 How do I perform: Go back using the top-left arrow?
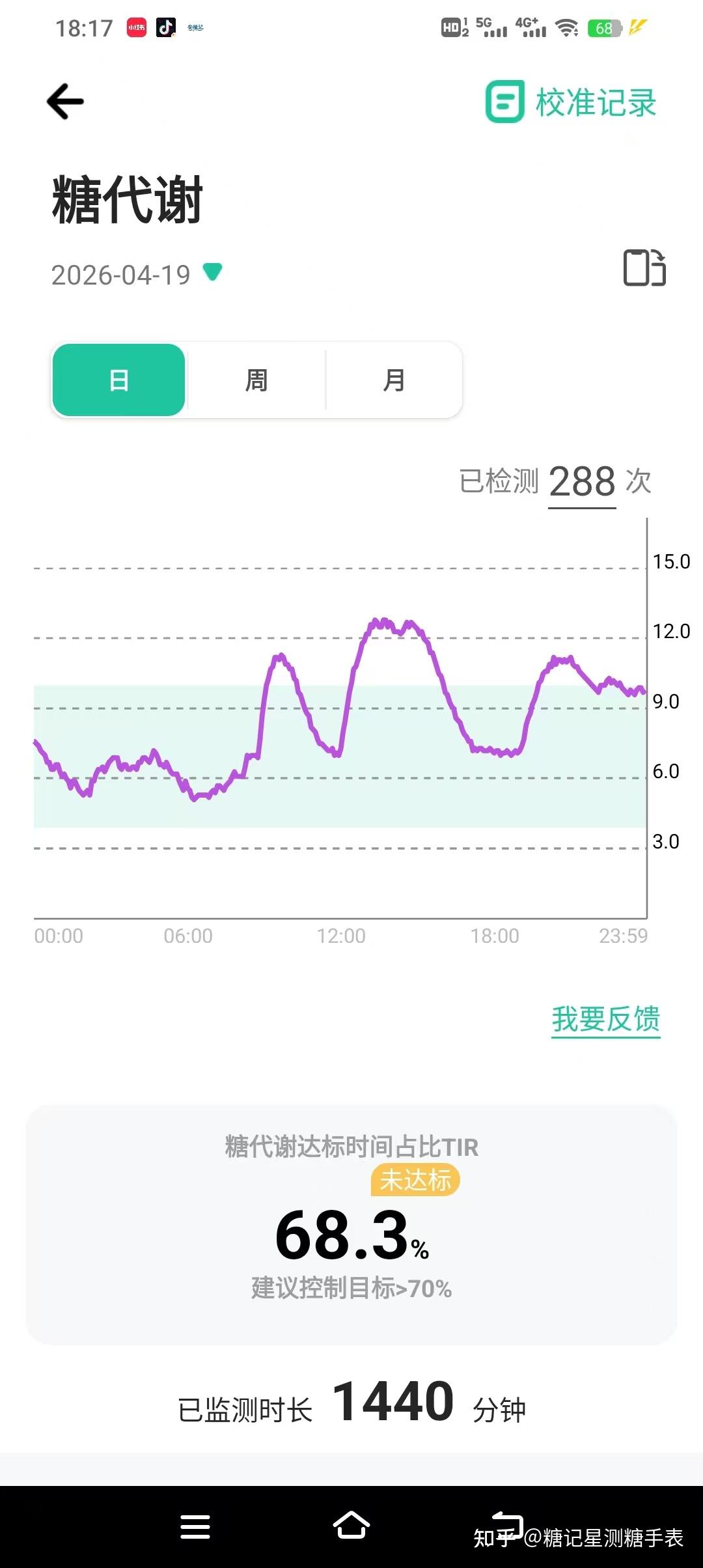65,102
